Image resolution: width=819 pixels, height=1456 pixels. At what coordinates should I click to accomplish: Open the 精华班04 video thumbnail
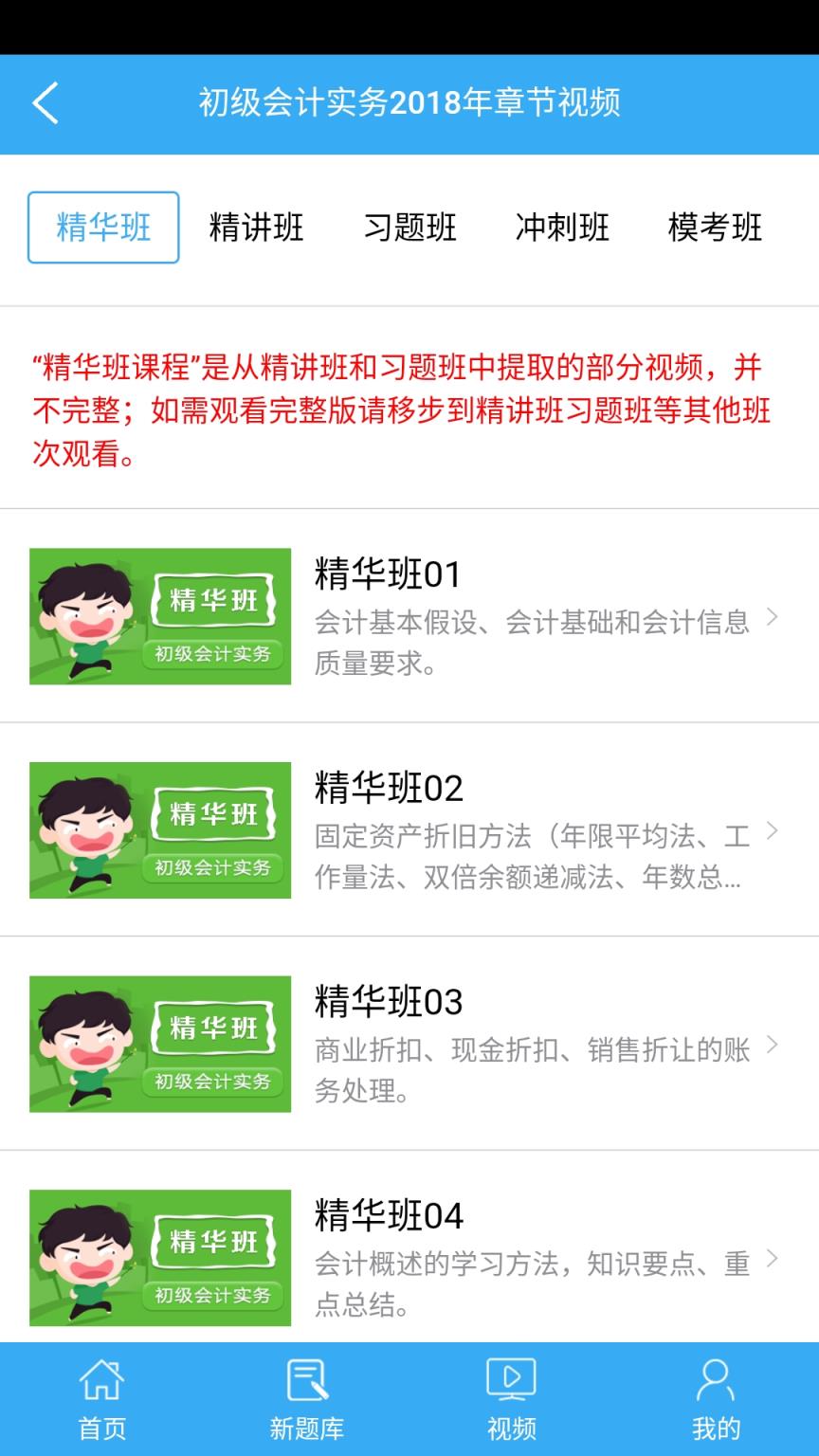tap(159, 1257)
